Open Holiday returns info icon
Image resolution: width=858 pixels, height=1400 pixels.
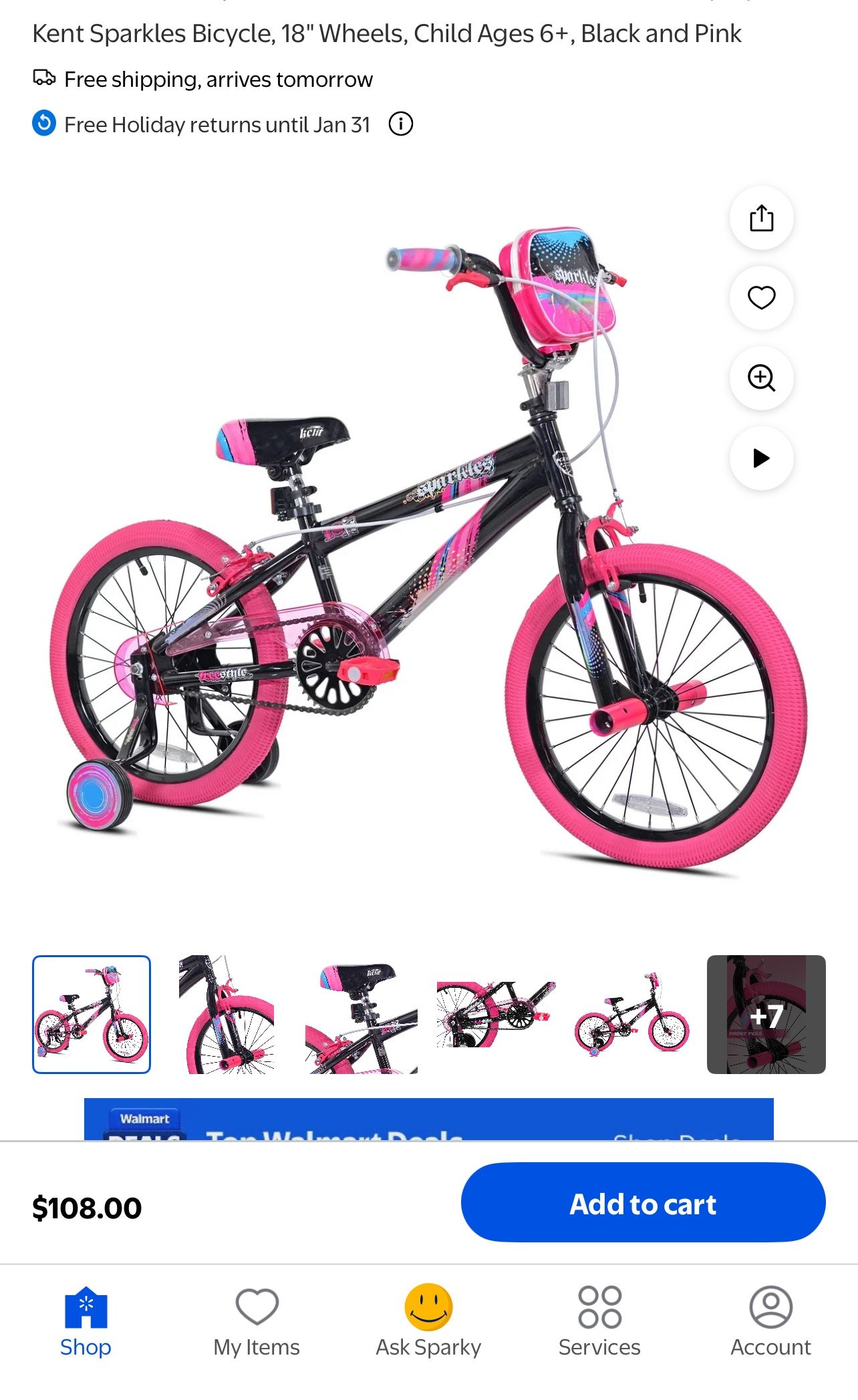[401, 124]
